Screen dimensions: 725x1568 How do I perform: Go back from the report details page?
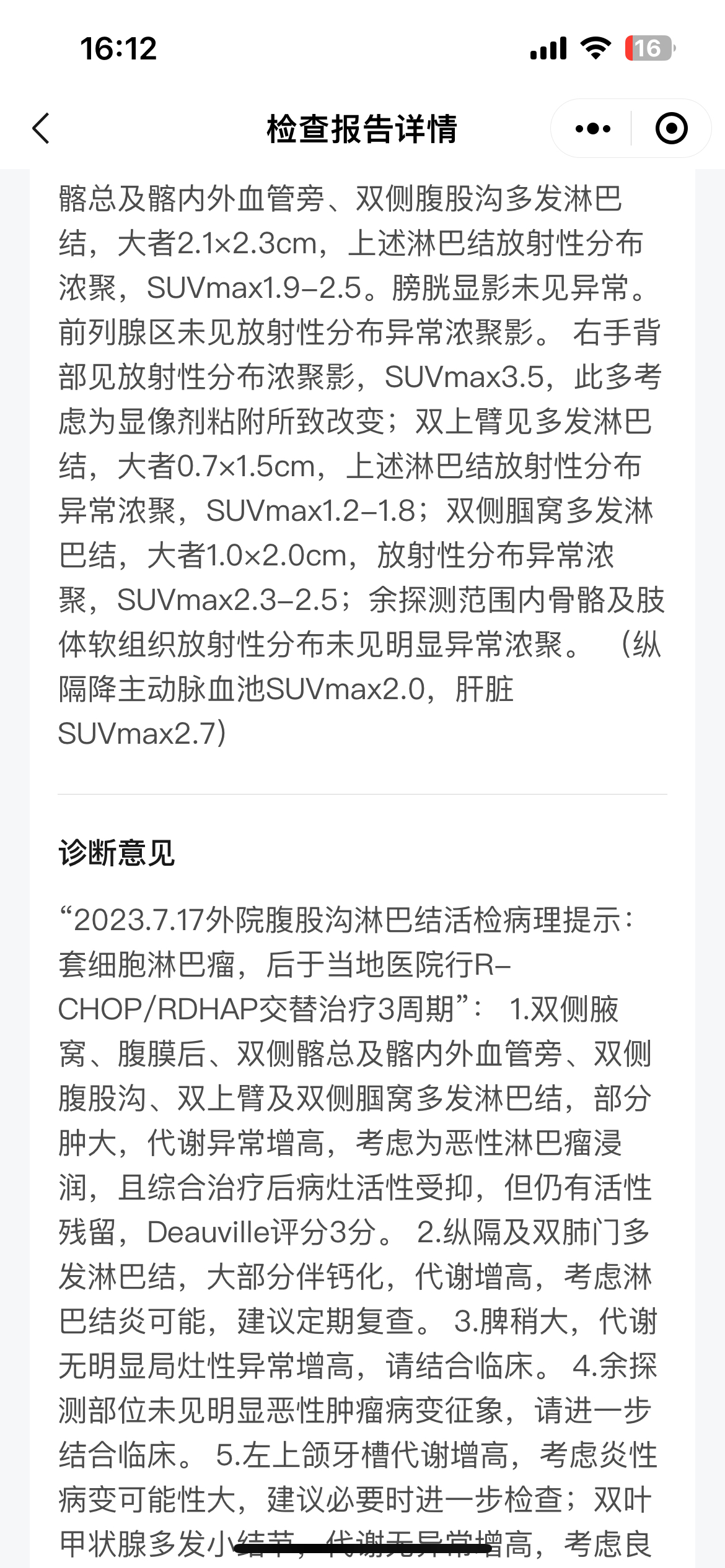[x=41, y=129]
